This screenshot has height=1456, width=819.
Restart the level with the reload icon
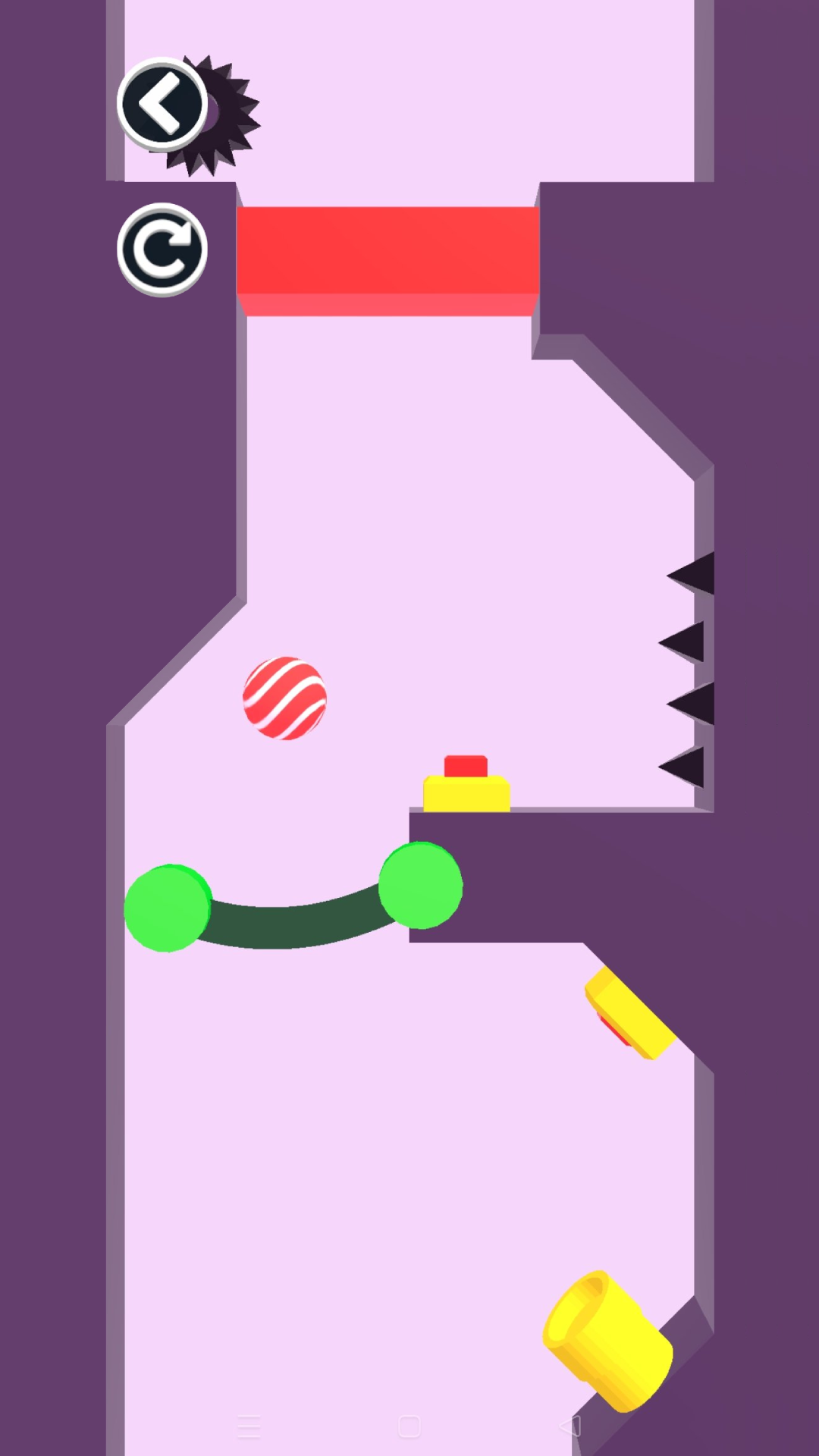(x=162, y=249)
